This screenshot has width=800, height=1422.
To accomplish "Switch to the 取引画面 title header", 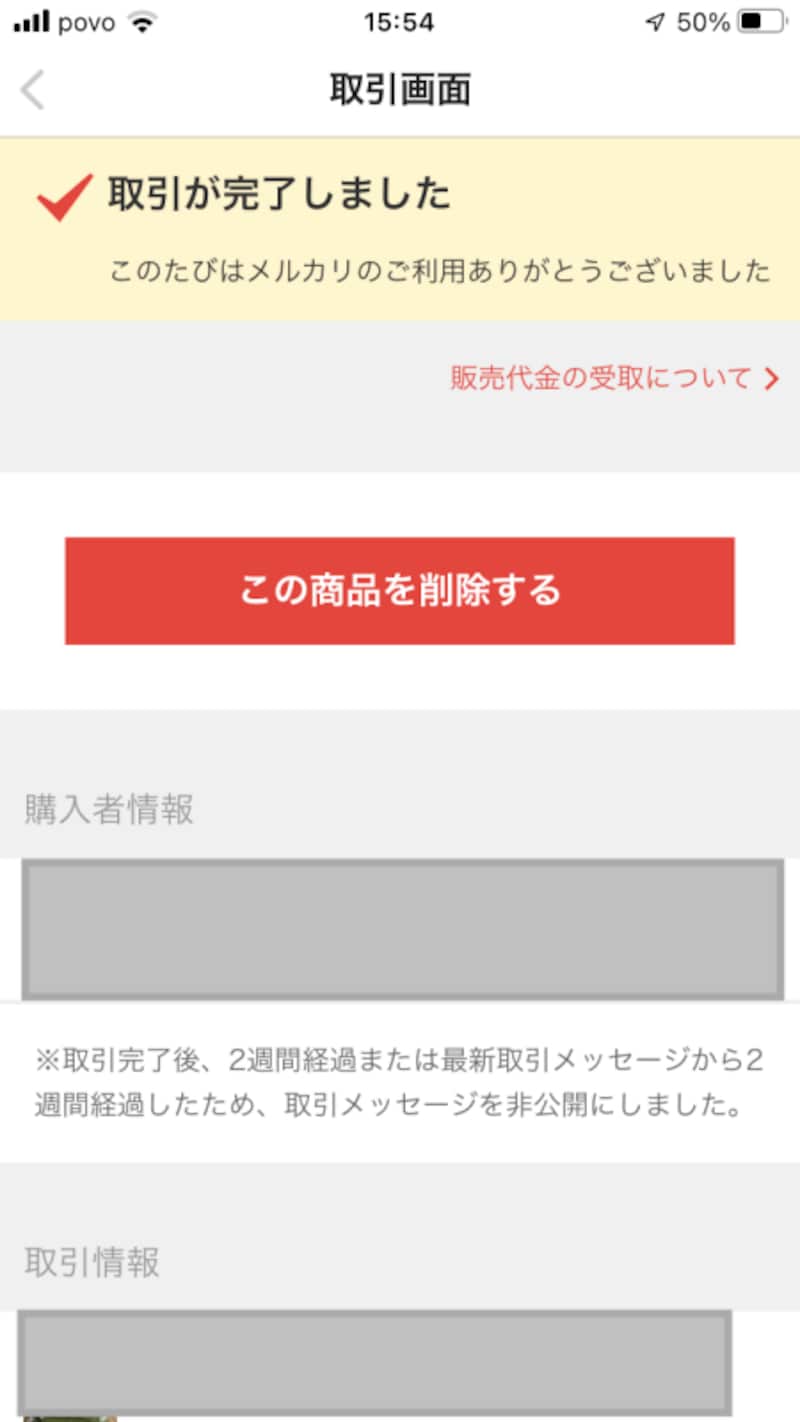I will 400,88.
